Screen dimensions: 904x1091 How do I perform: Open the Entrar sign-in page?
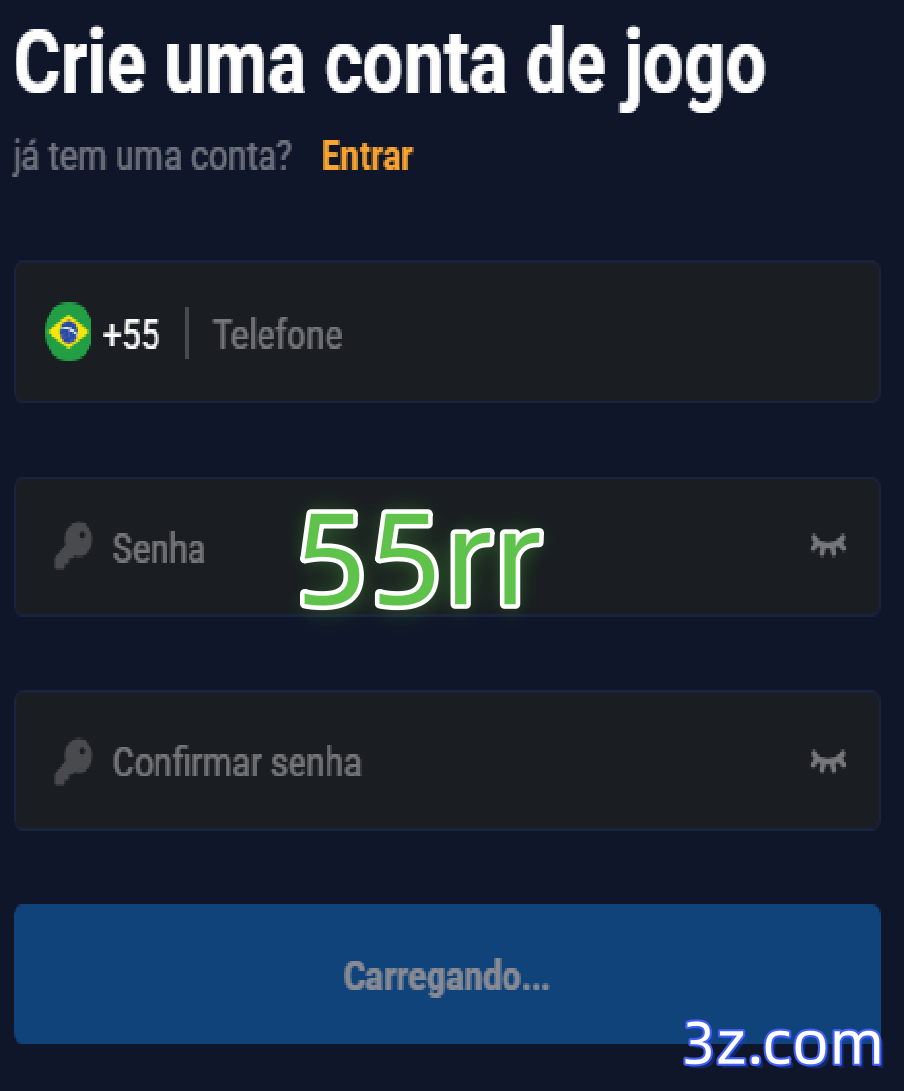[x=366, y=155]
